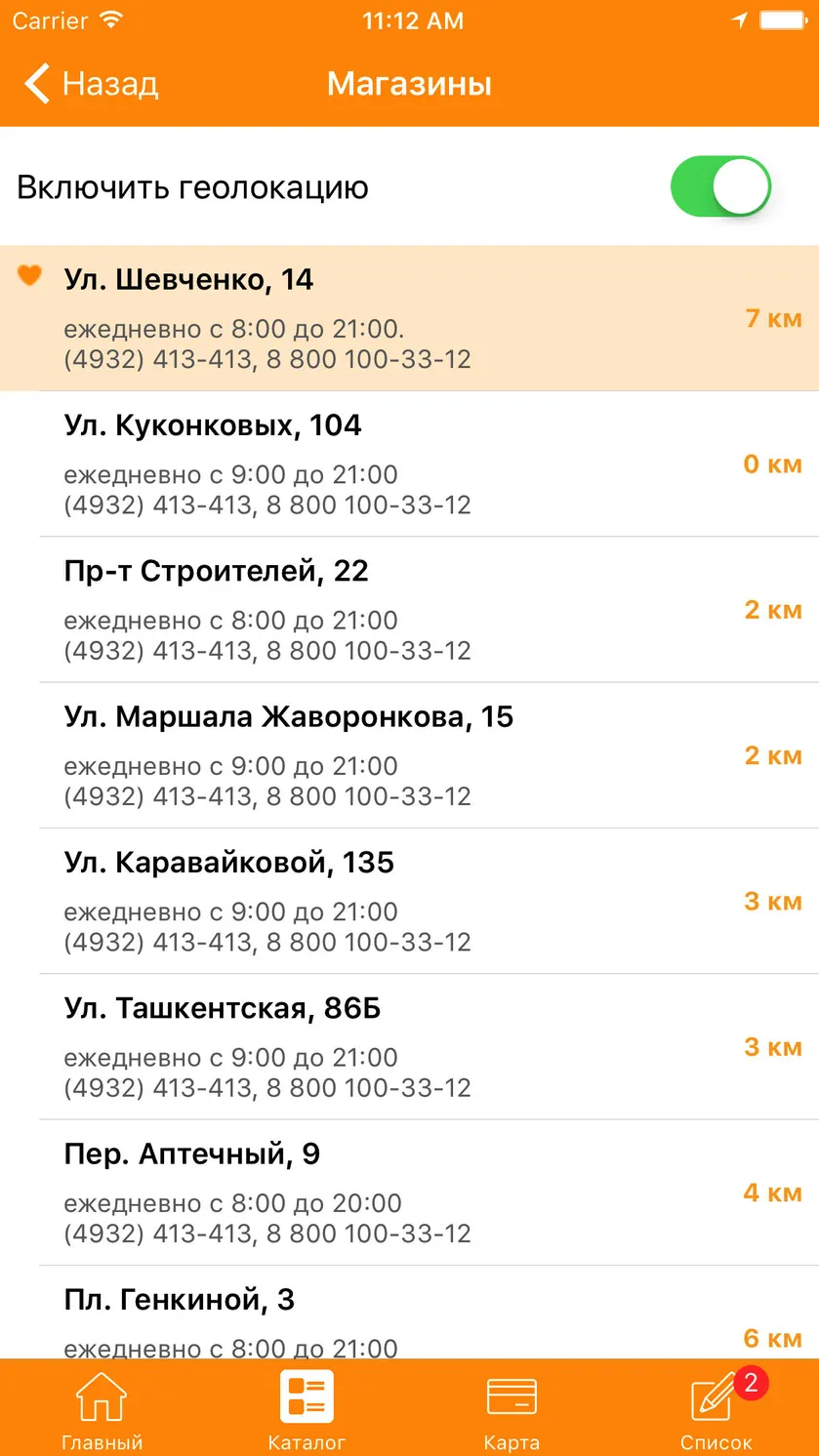
Task: Open the Пл. Генкиной, 3 store
Action: click(x=409, y=1312)
